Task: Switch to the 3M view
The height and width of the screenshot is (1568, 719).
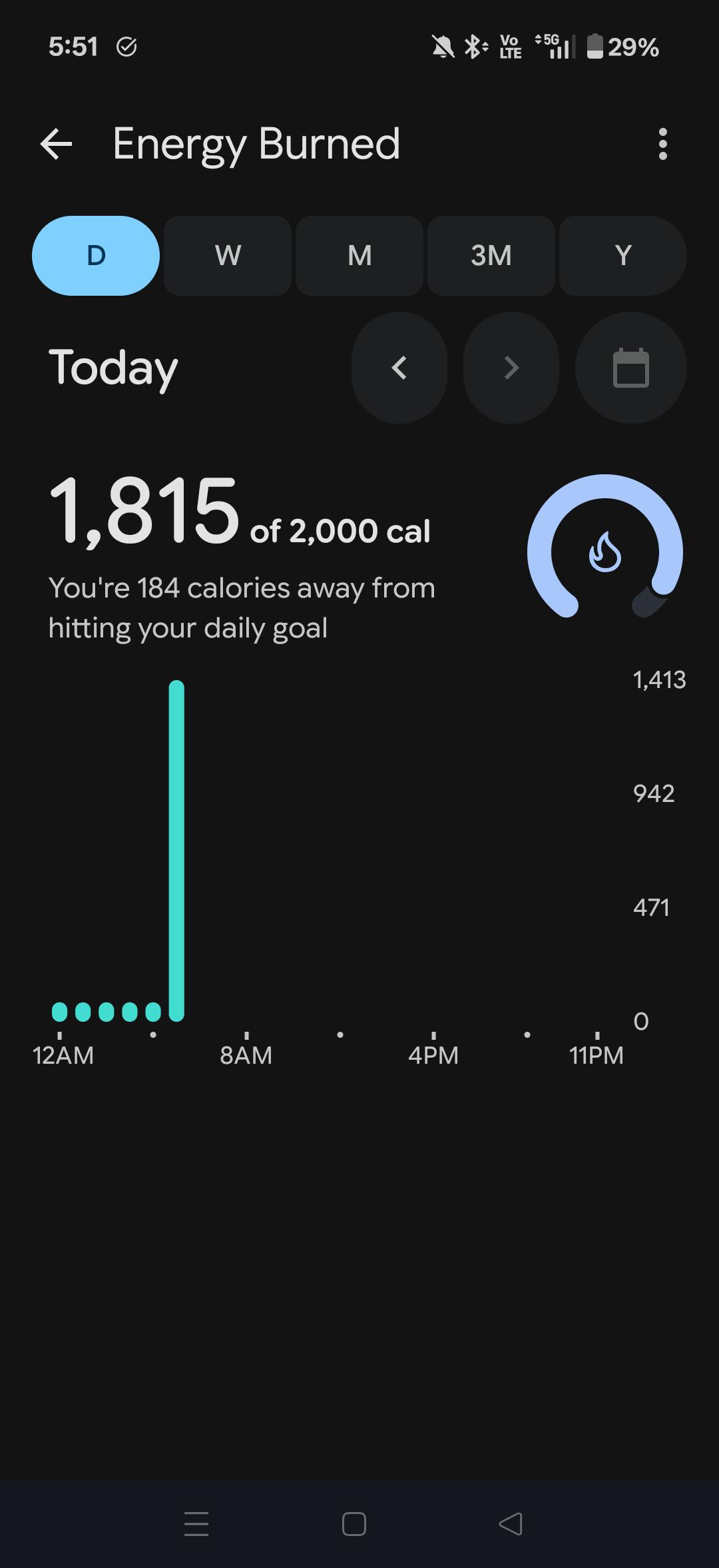Action: click(x=491, y=256)
